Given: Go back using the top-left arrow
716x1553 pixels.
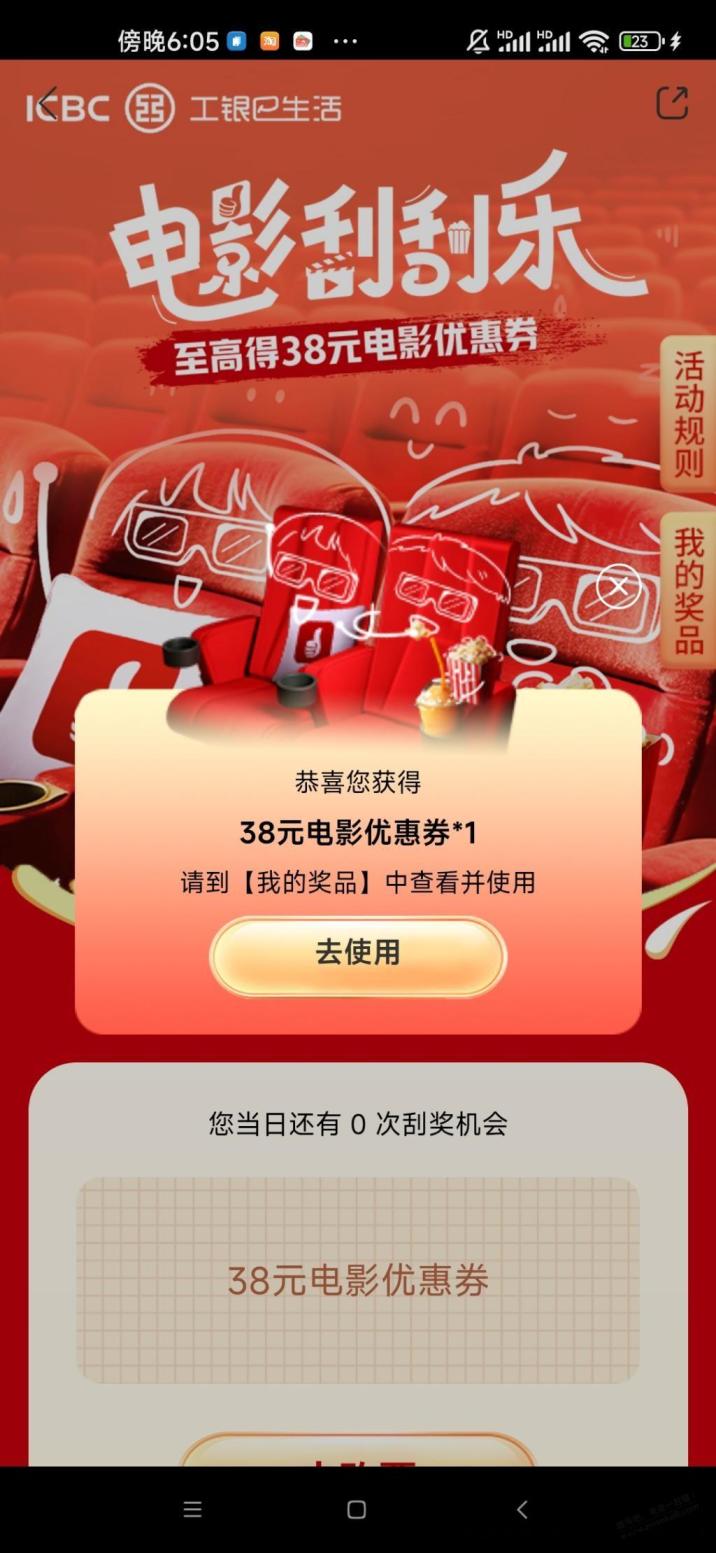Looking at the screenshot, I should (x=47, y=103).
